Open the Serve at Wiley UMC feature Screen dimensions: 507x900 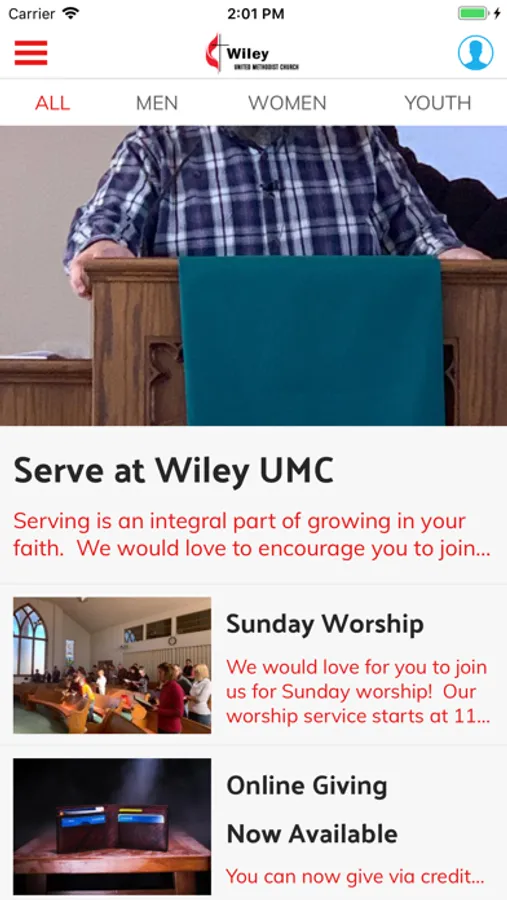[x=253, y=355]
